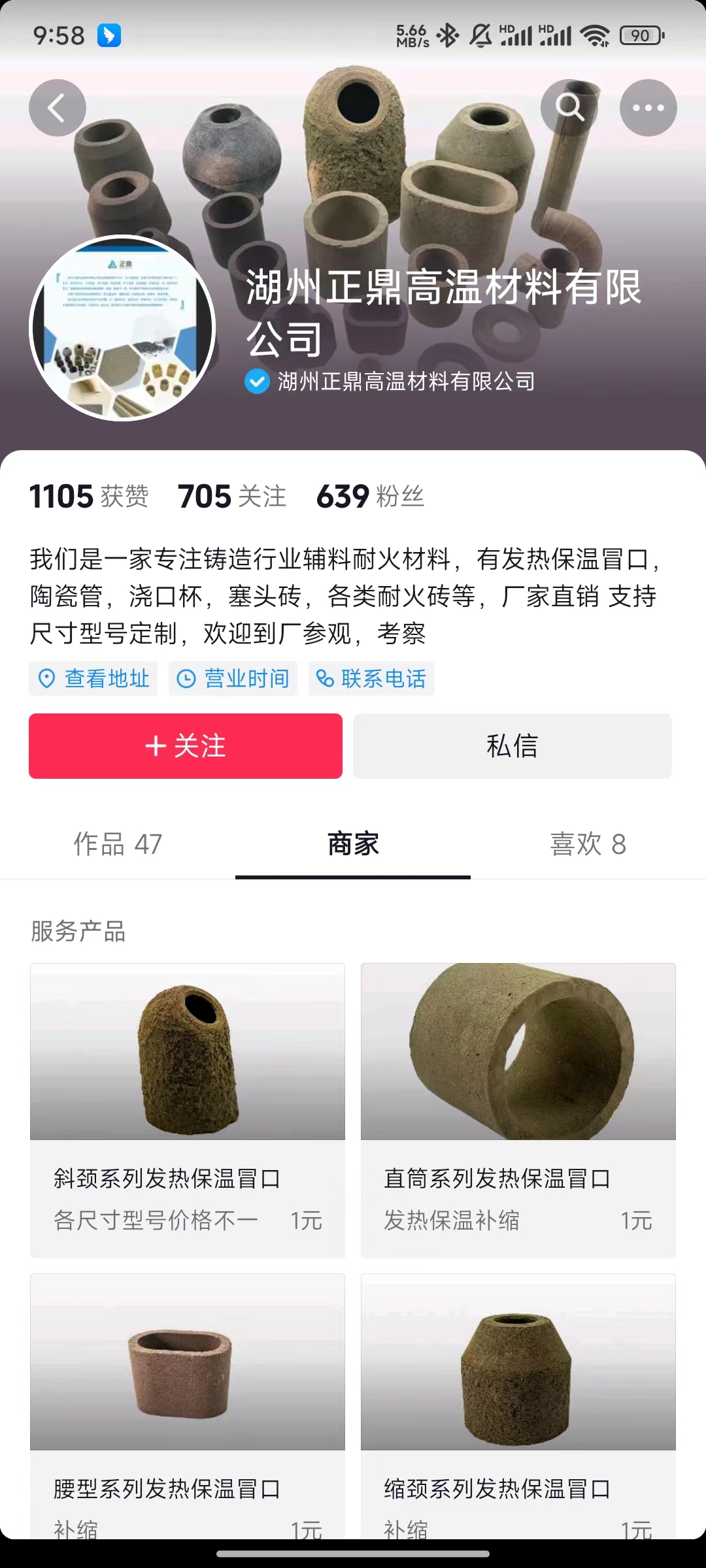The width and height of the screenshot is (706, 1568).
Task: Check 营业时间 business hours
Action: coord(233,679)
